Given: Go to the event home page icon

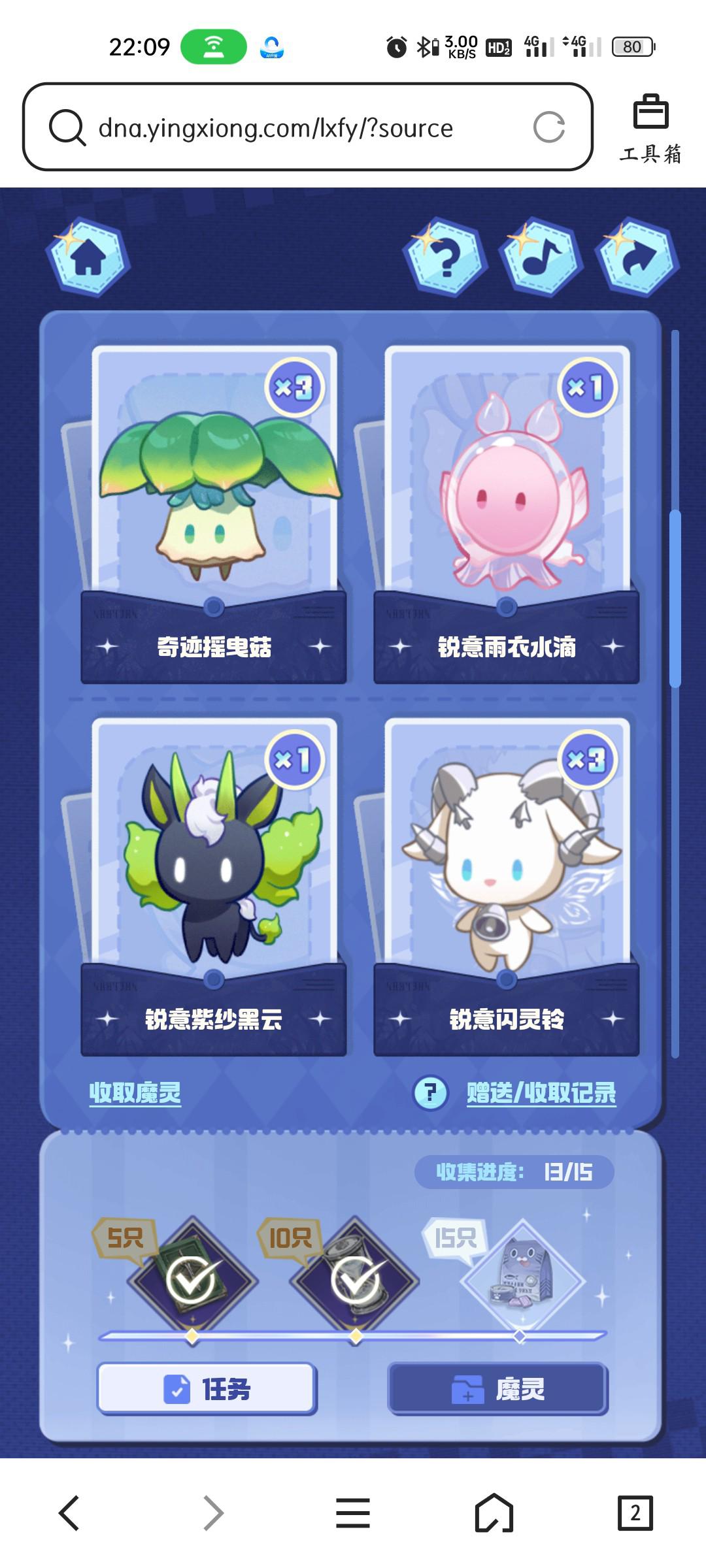Looking at the screenshot, I should [x=88, y=258].
